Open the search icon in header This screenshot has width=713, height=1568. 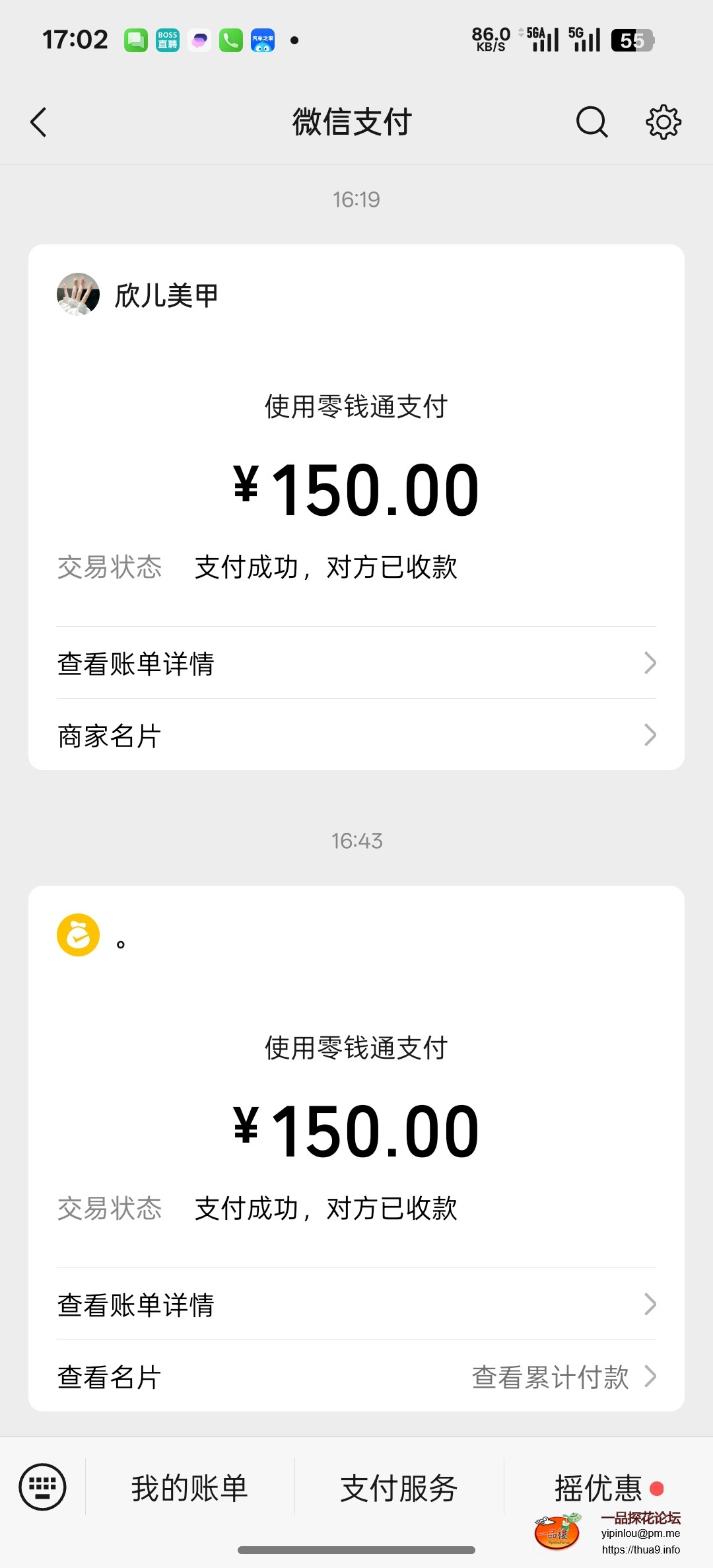[592, 122]
